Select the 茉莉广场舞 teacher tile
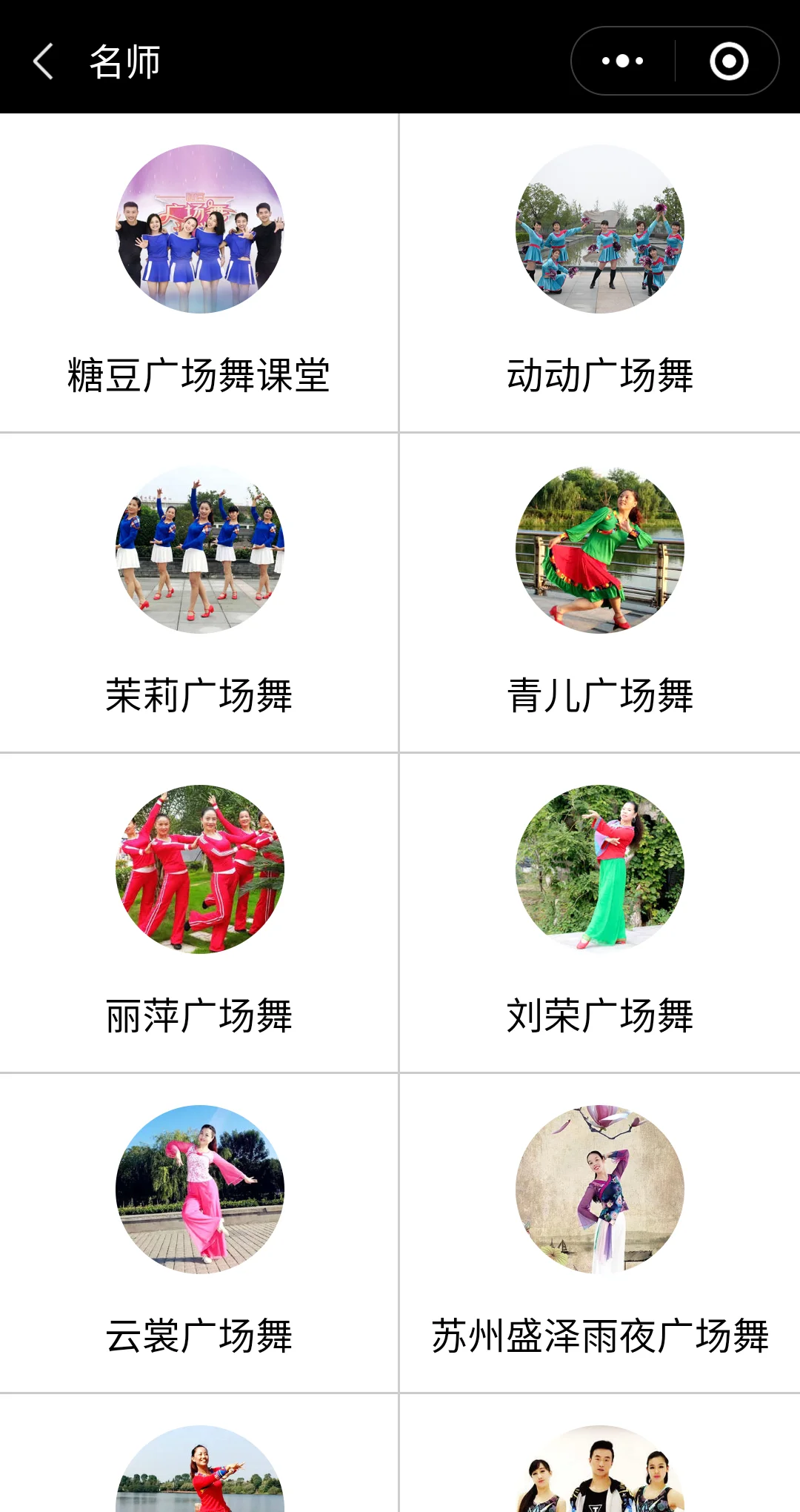 (x=199, y=593)
